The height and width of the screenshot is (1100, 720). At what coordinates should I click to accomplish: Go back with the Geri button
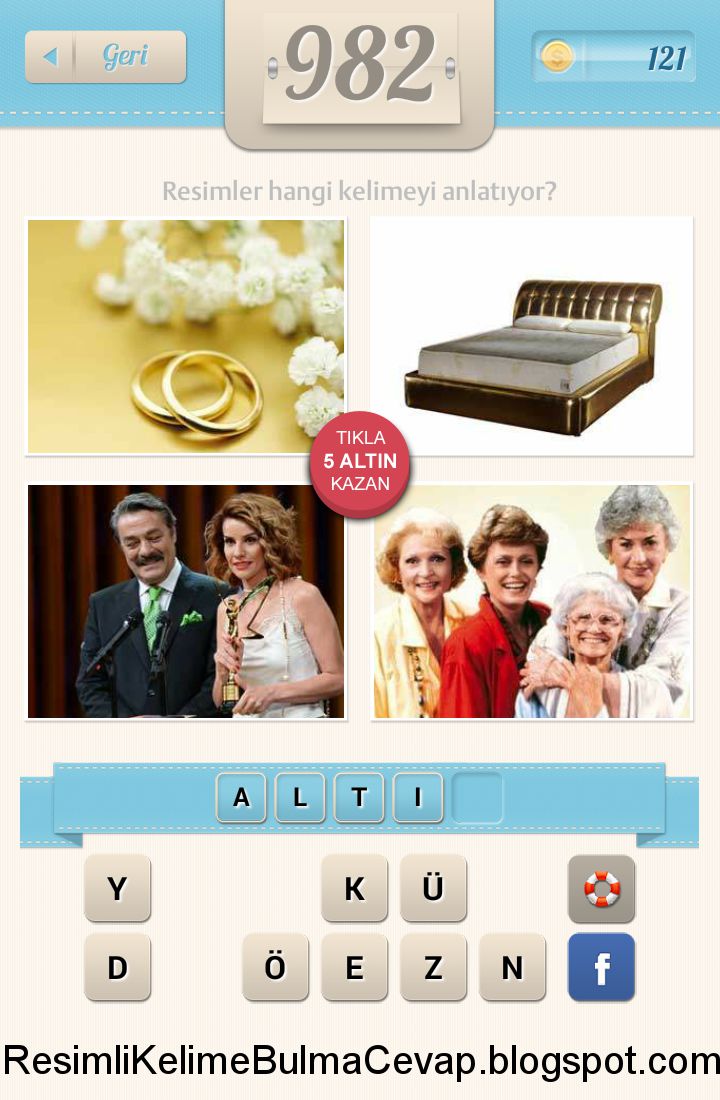[105, 57]
